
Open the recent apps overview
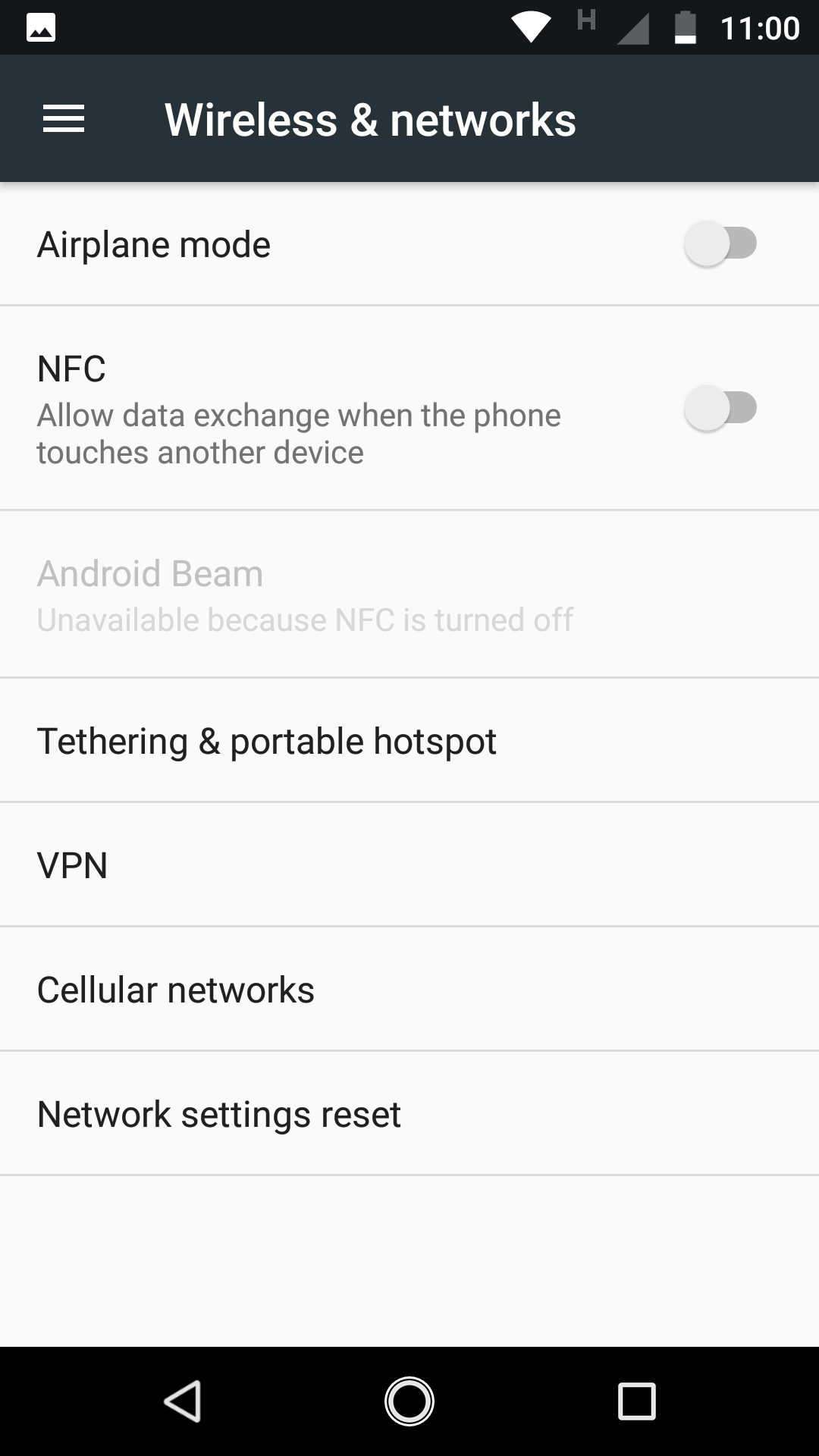pos(636,1401)
